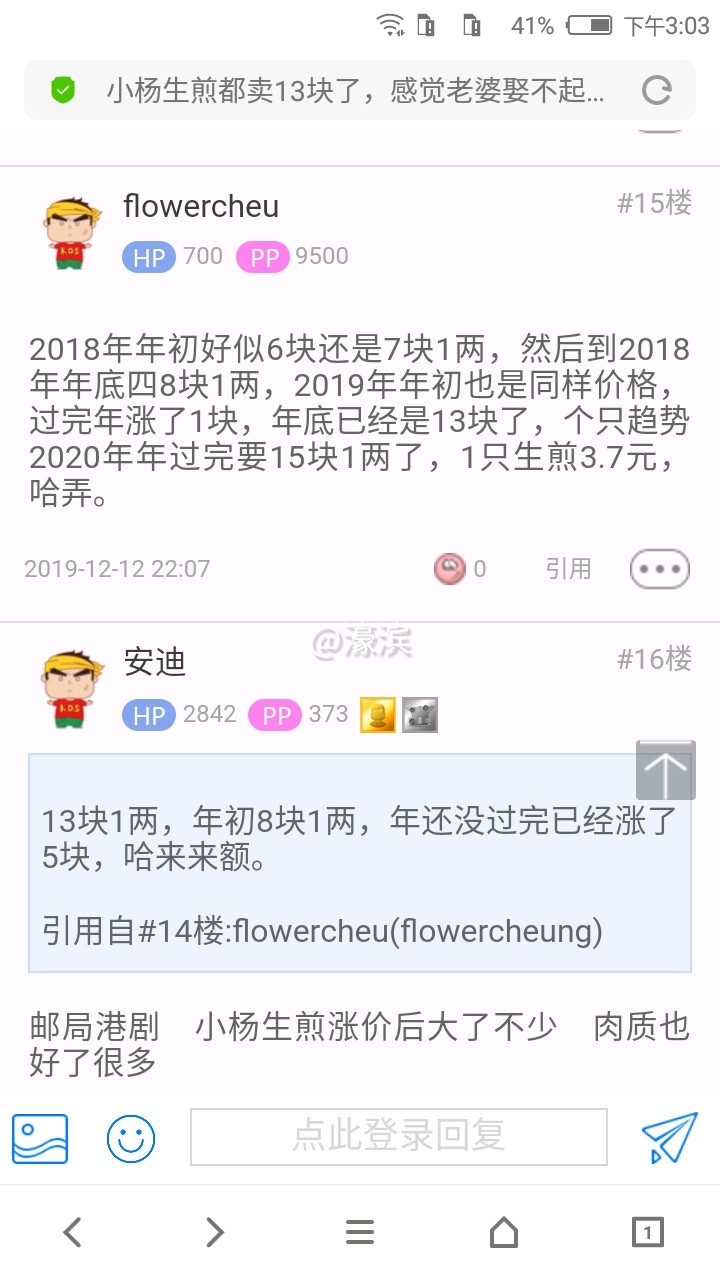The width and height of the screenshot is (720, 1280).
Task: Open the emoji picker
Action: (x=131, y=1138)
